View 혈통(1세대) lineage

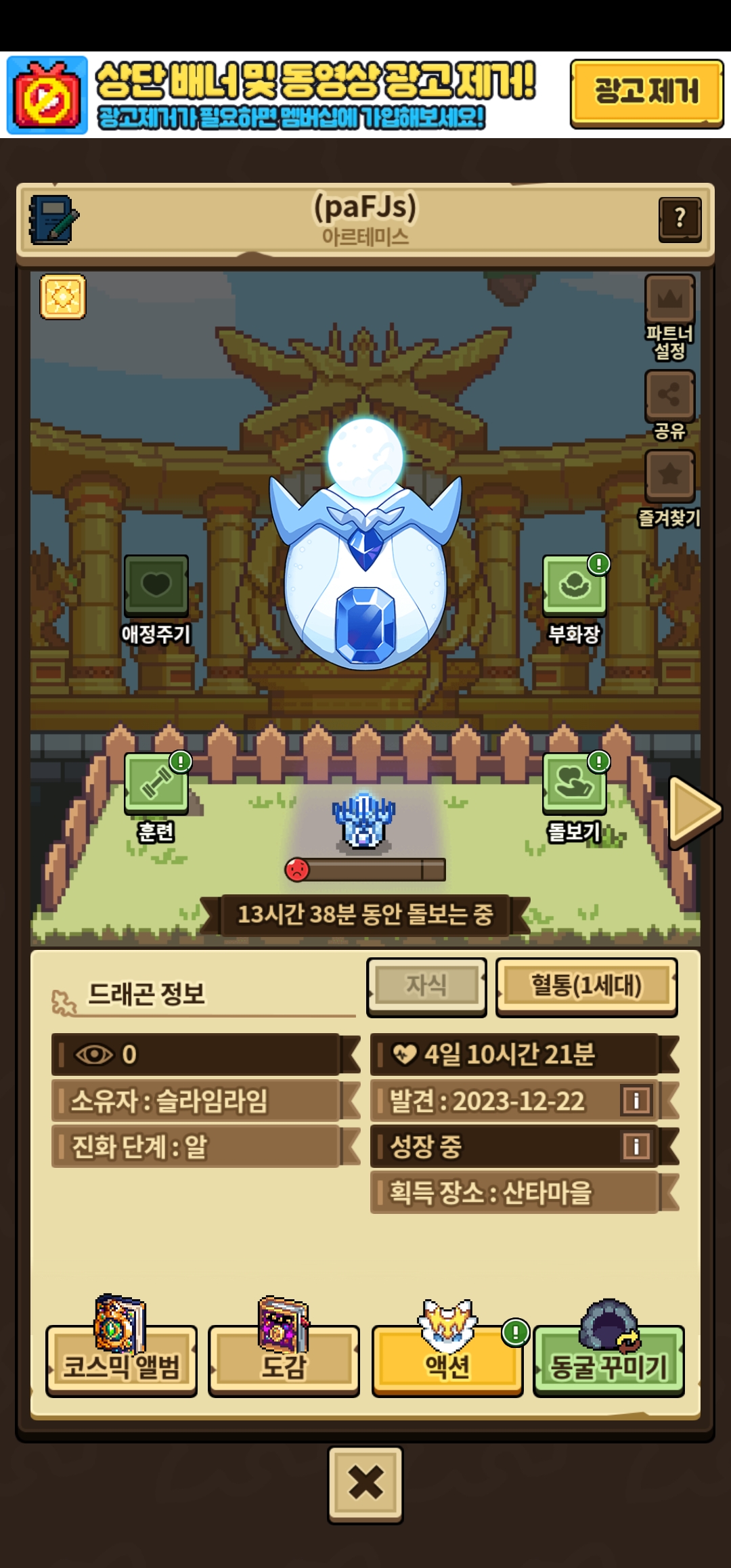(586, 986)
